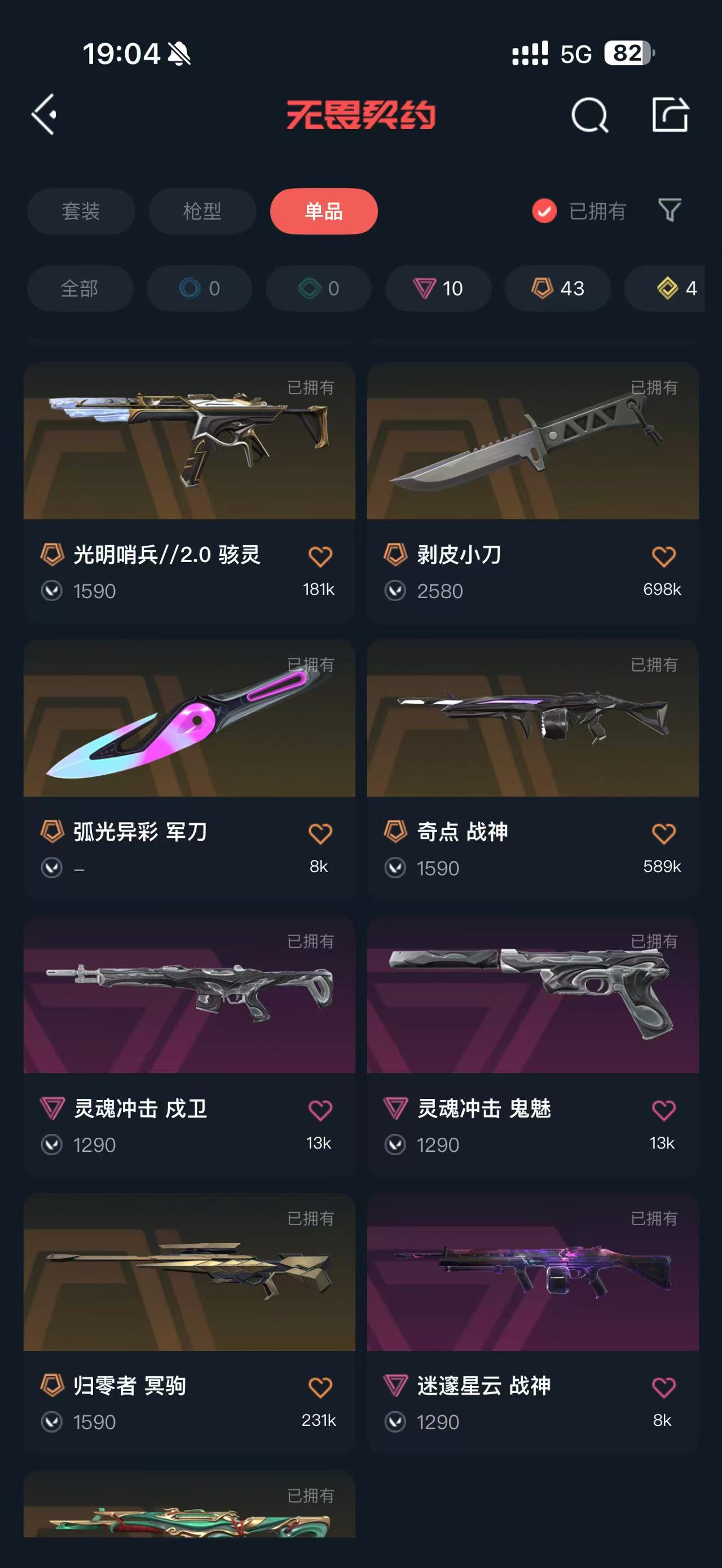
Task: Open the filter funnel icon
Action: pyautogui.click(x=670, y=211)
